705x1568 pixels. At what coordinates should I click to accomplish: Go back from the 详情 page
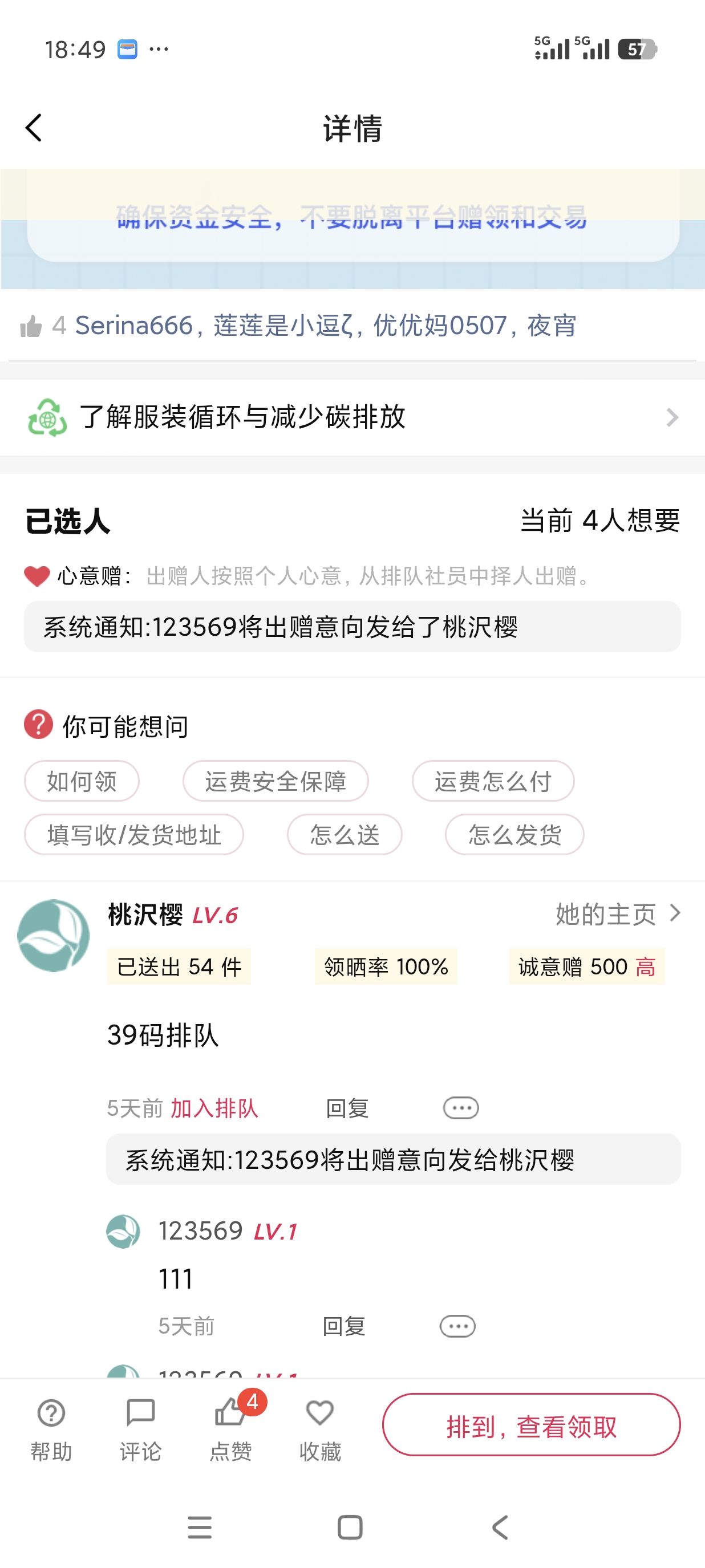coord(34,128)
